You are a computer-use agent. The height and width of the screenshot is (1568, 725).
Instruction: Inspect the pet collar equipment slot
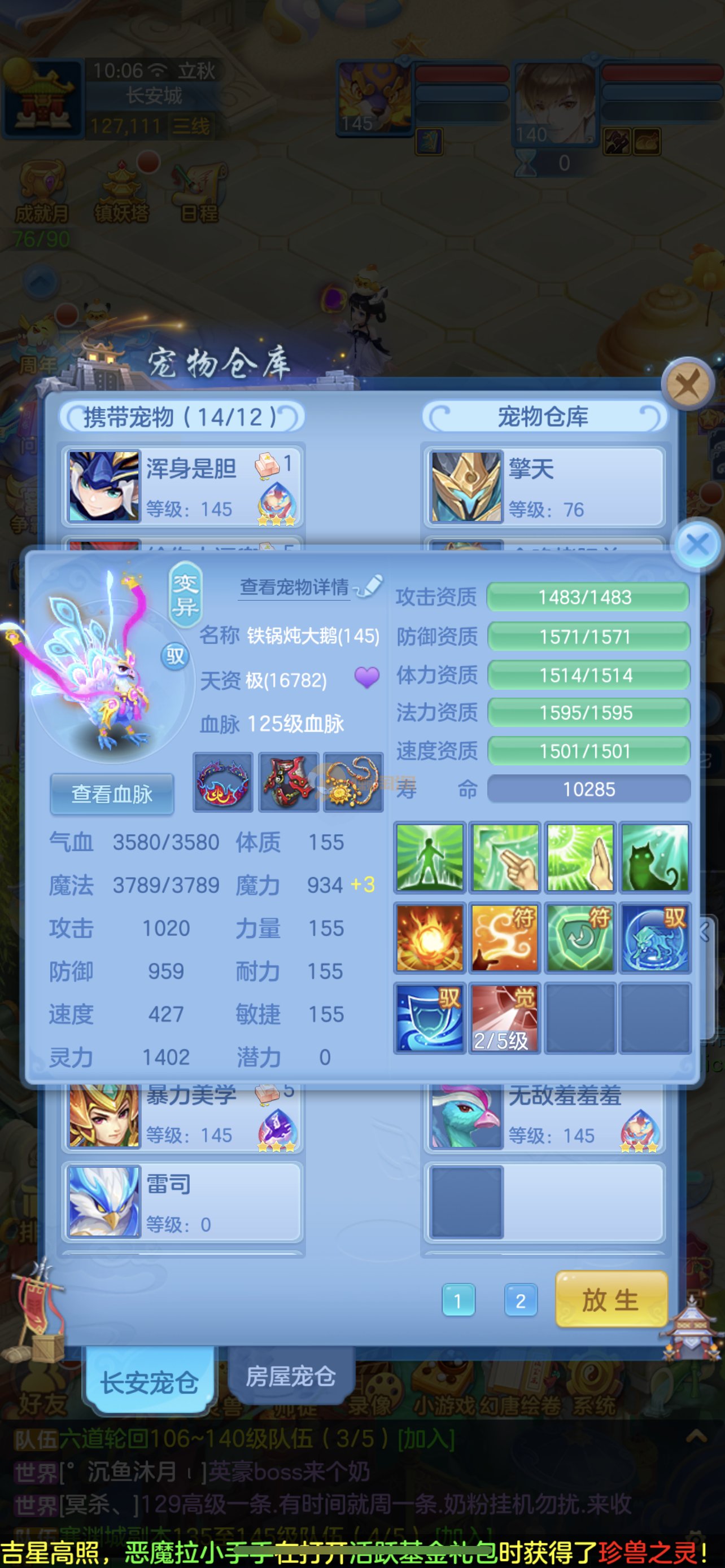(x=223, y=782)
